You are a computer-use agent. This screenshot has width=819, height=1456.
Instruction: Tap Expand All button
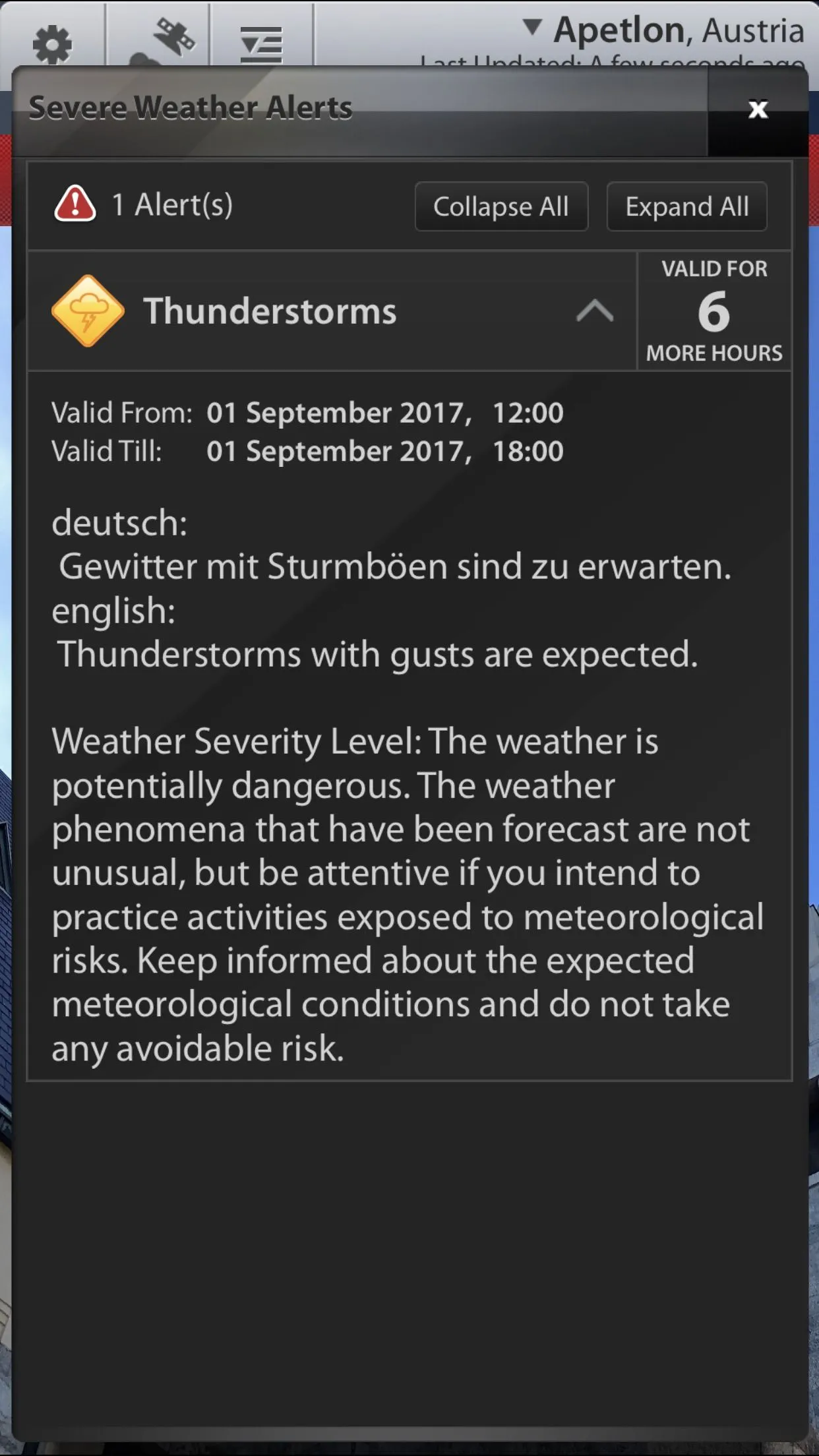[686, 206]
